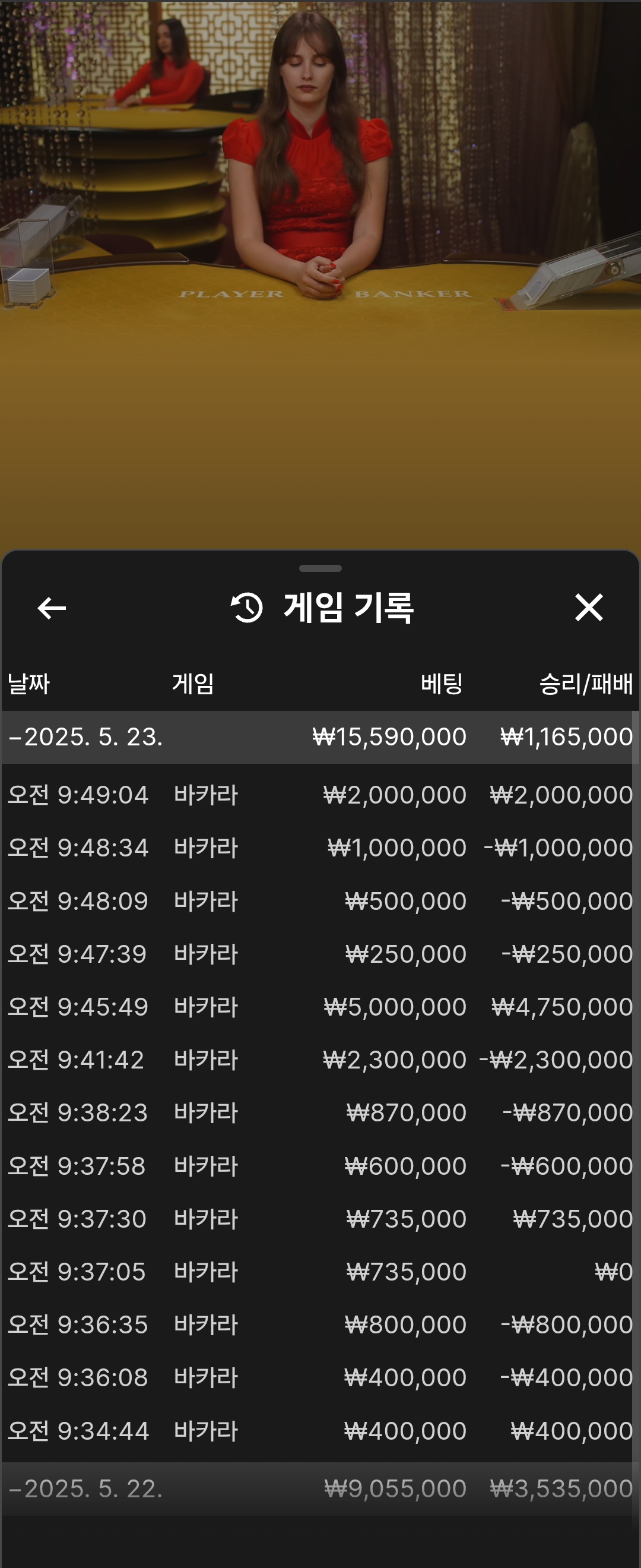Viewport: 641px width, 1568px height.
Task: Select the 오전 9:36:08 game record
Action: pyautogui.click(x=320, y=1377)
